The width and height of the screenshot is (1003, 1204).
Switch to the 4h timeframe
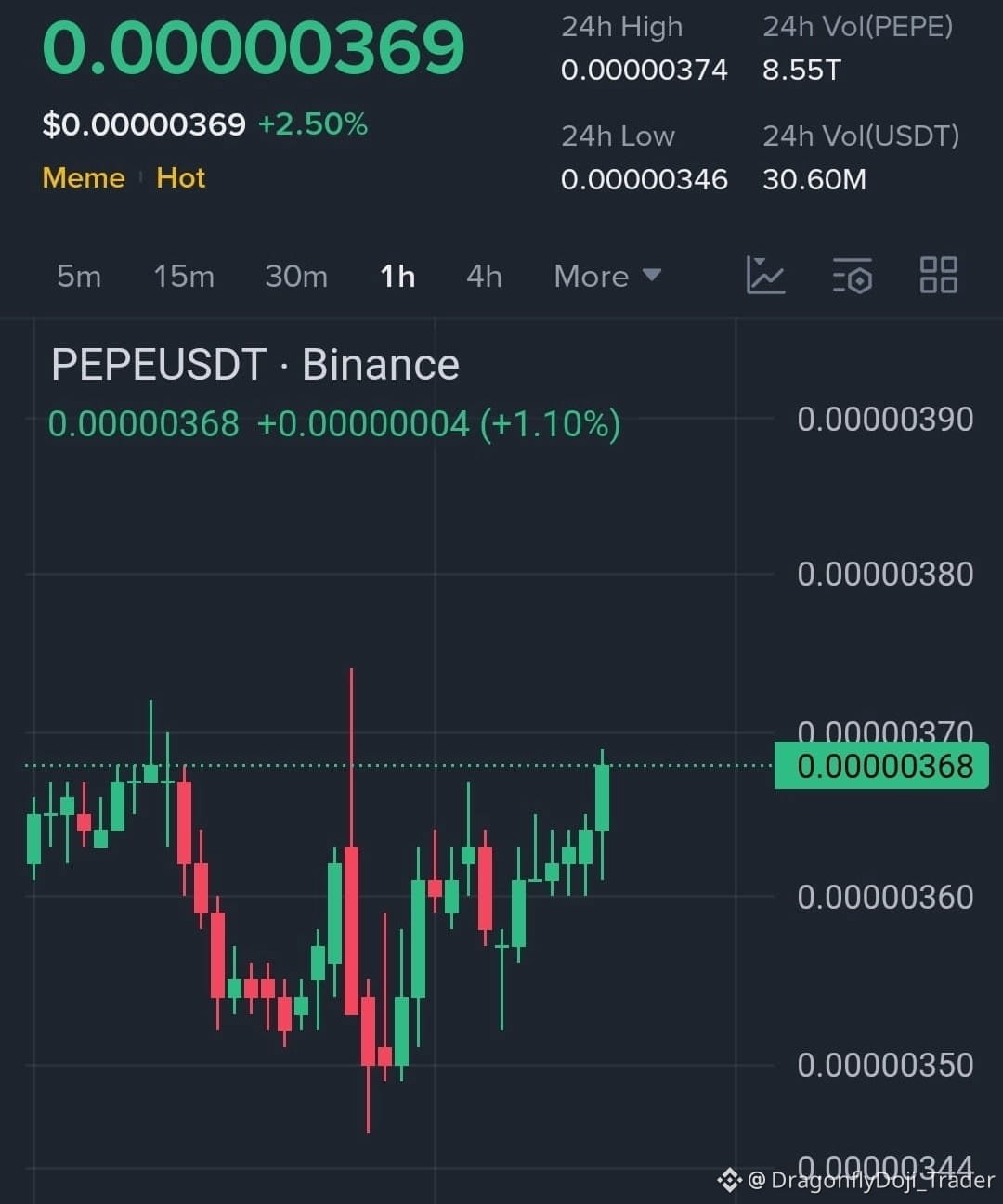(484, 277)
